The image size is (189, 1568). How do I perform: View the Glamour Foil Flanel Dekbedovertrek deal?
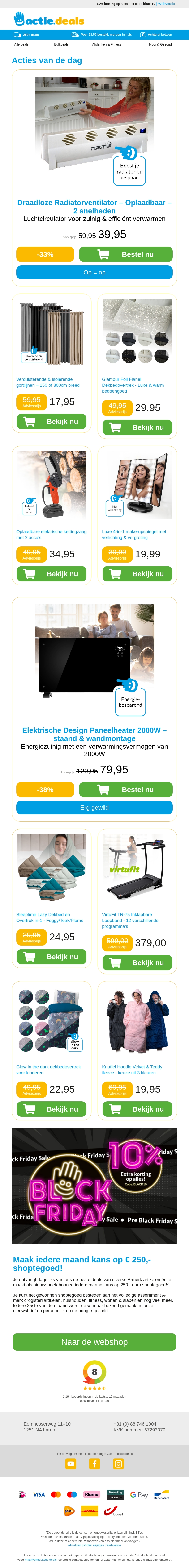(x=137, y=427)
